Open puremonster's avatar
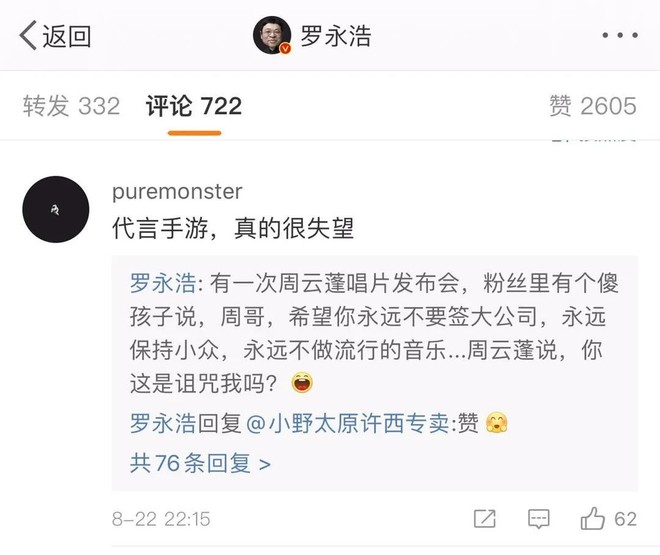 [x=55, y=210]
